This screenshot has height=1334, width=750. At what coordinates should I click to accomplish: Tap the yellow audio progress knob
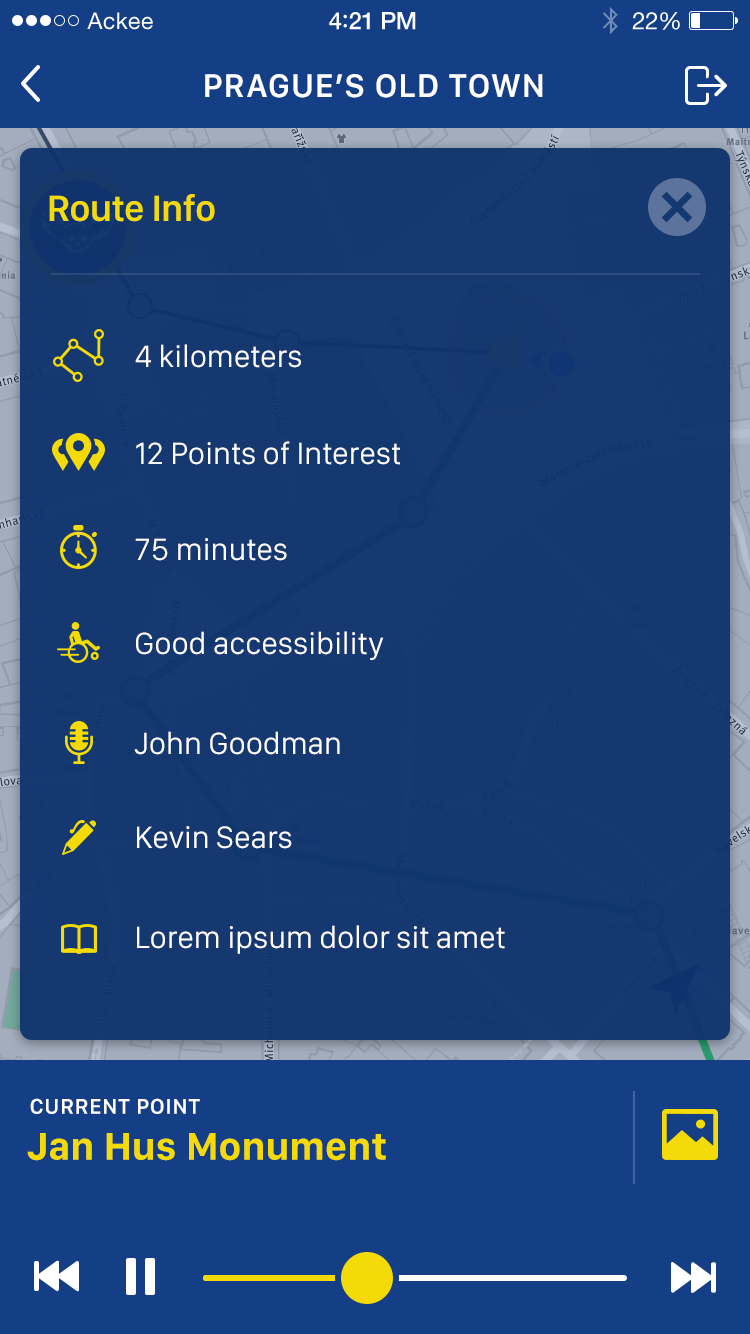pyautogui.click(x=367, y=1277)
